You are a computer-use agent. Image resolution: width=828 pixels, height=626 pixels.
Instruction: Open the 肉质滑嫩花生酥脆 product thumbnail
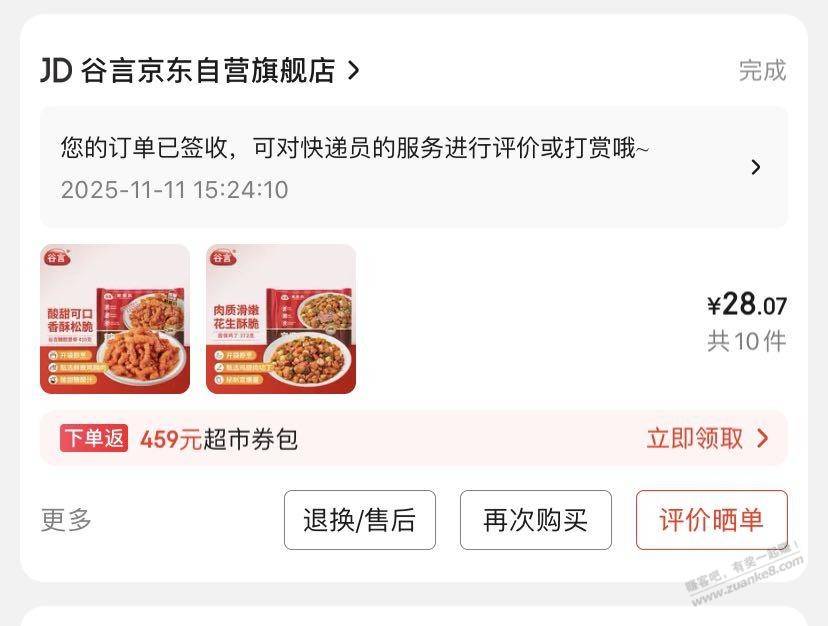pyautogui.click(x=281, y=319)
